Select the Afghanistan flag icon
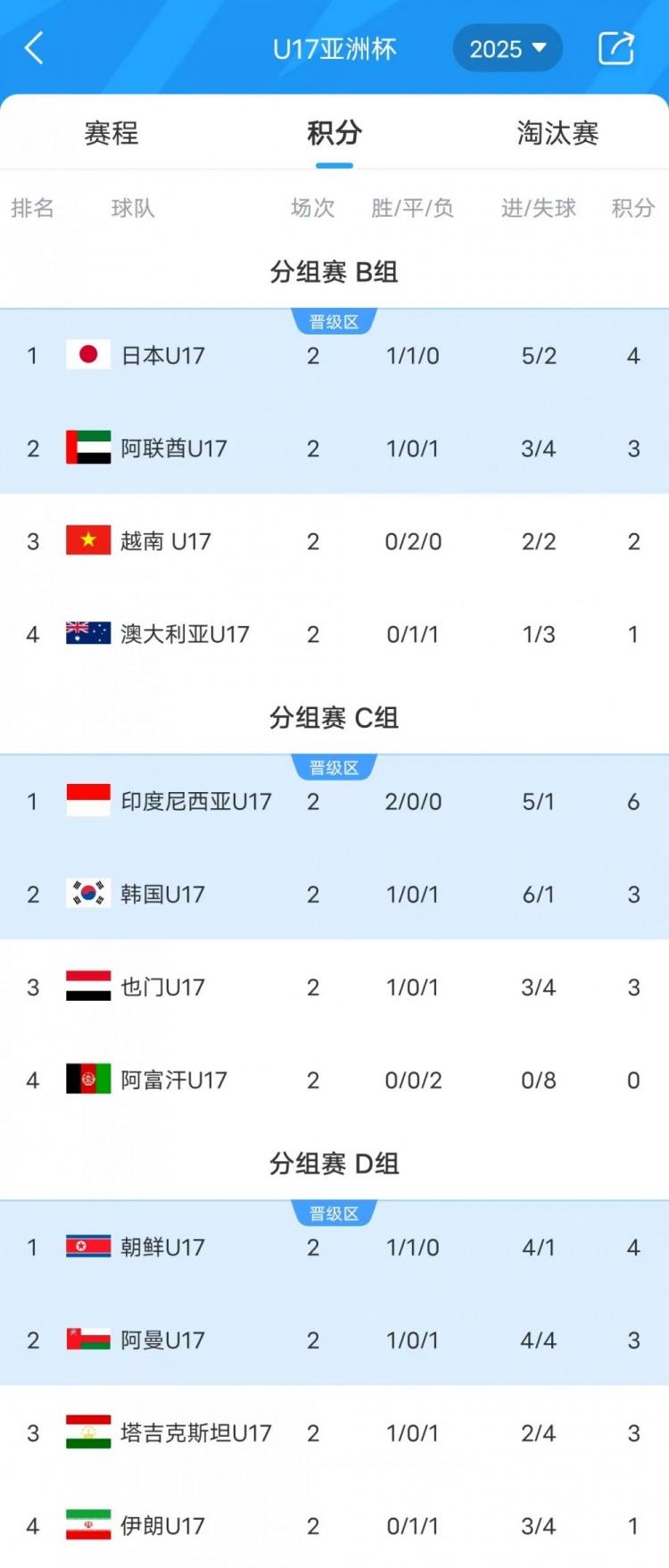669x1568 pixels. 87,1079
